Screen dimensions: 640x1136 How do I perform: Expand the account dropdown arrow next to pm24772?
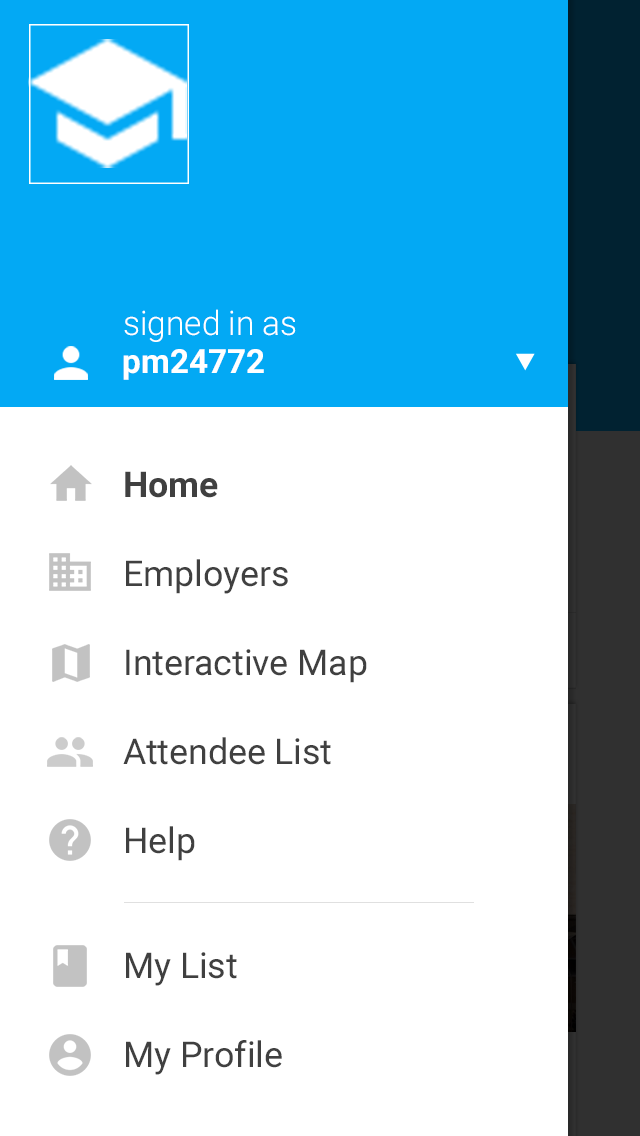525,362
